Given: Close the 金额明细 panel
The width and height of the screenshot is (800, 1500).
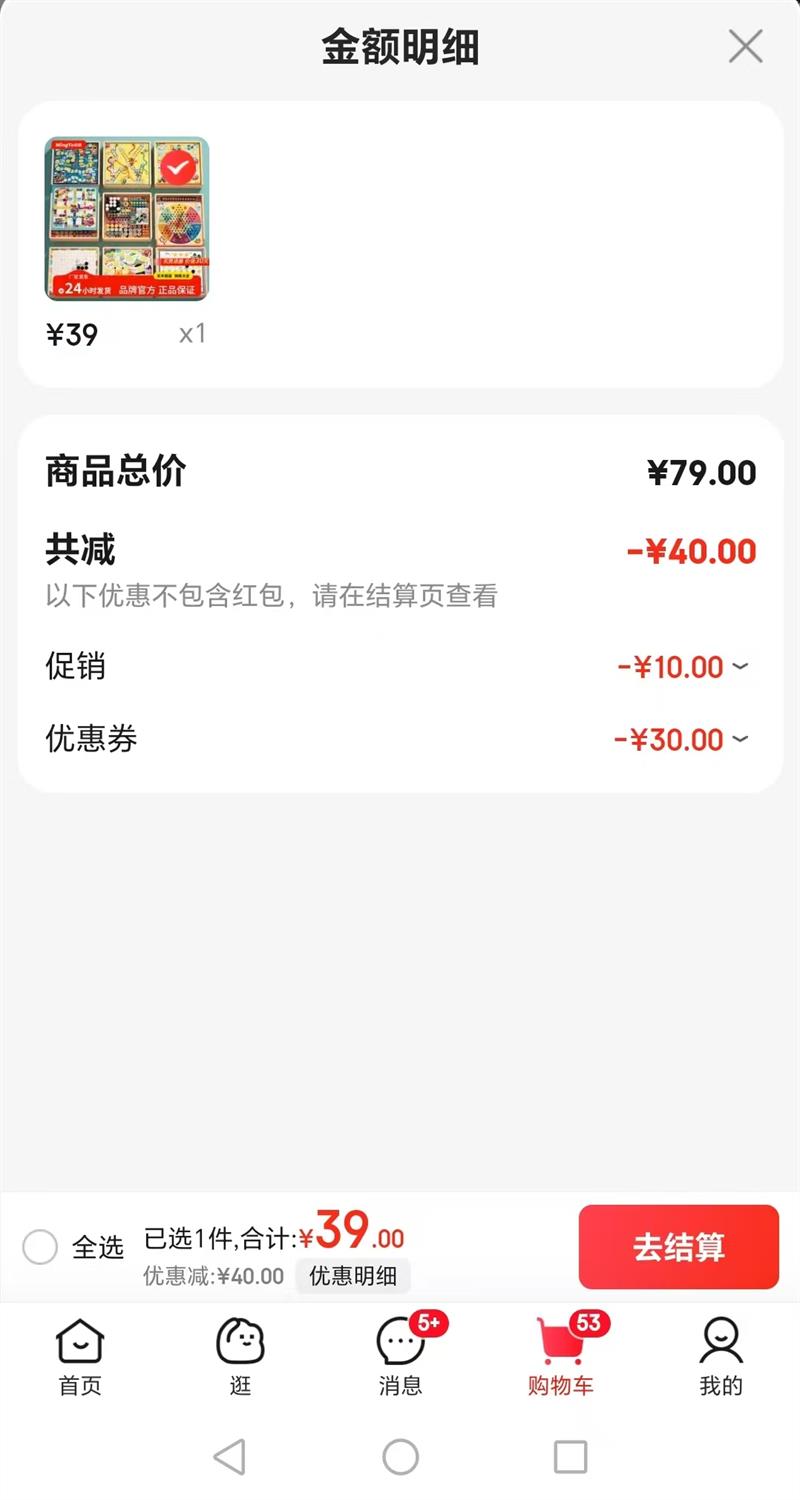Looking at the screenshot, I should pyautogui.click(x=745, y=47).
